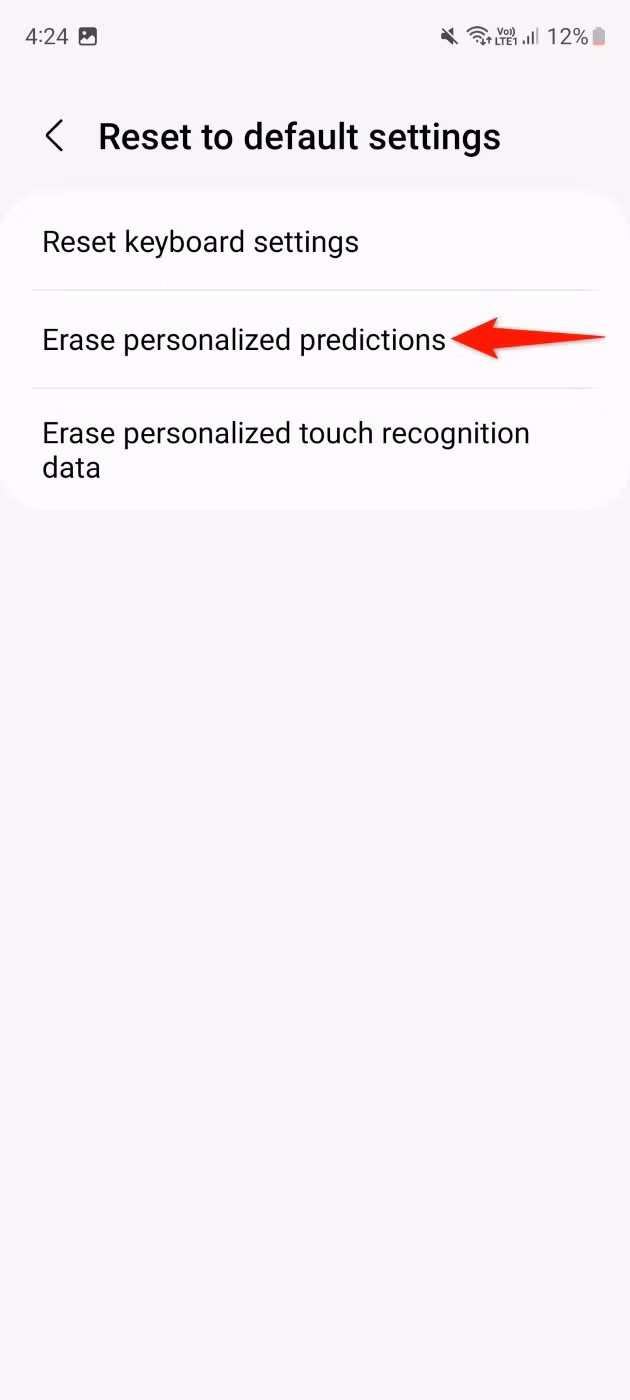The width and height of the screenshot is (630, 1400).
Task: Go back from Reset to default settings
Action: (x=55, y=137)
